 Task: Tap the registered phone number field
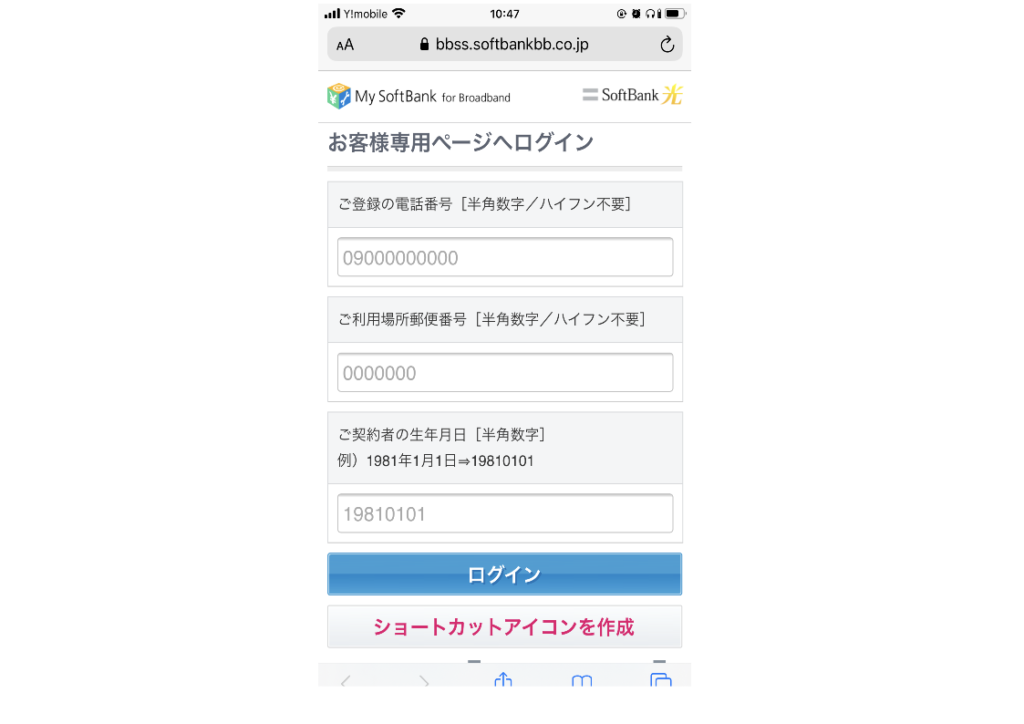[504, 258]
